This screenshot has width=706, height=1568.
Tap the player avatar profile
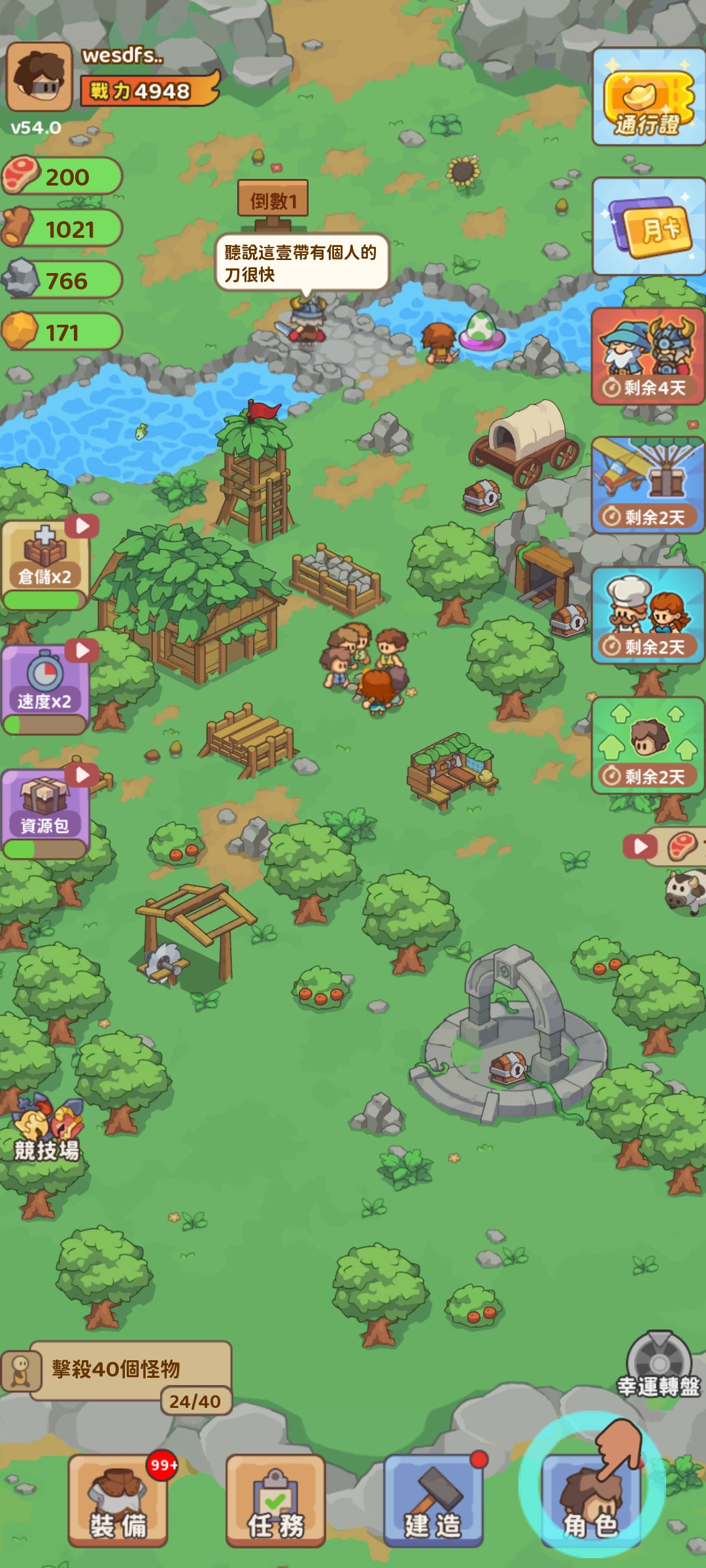39,77
